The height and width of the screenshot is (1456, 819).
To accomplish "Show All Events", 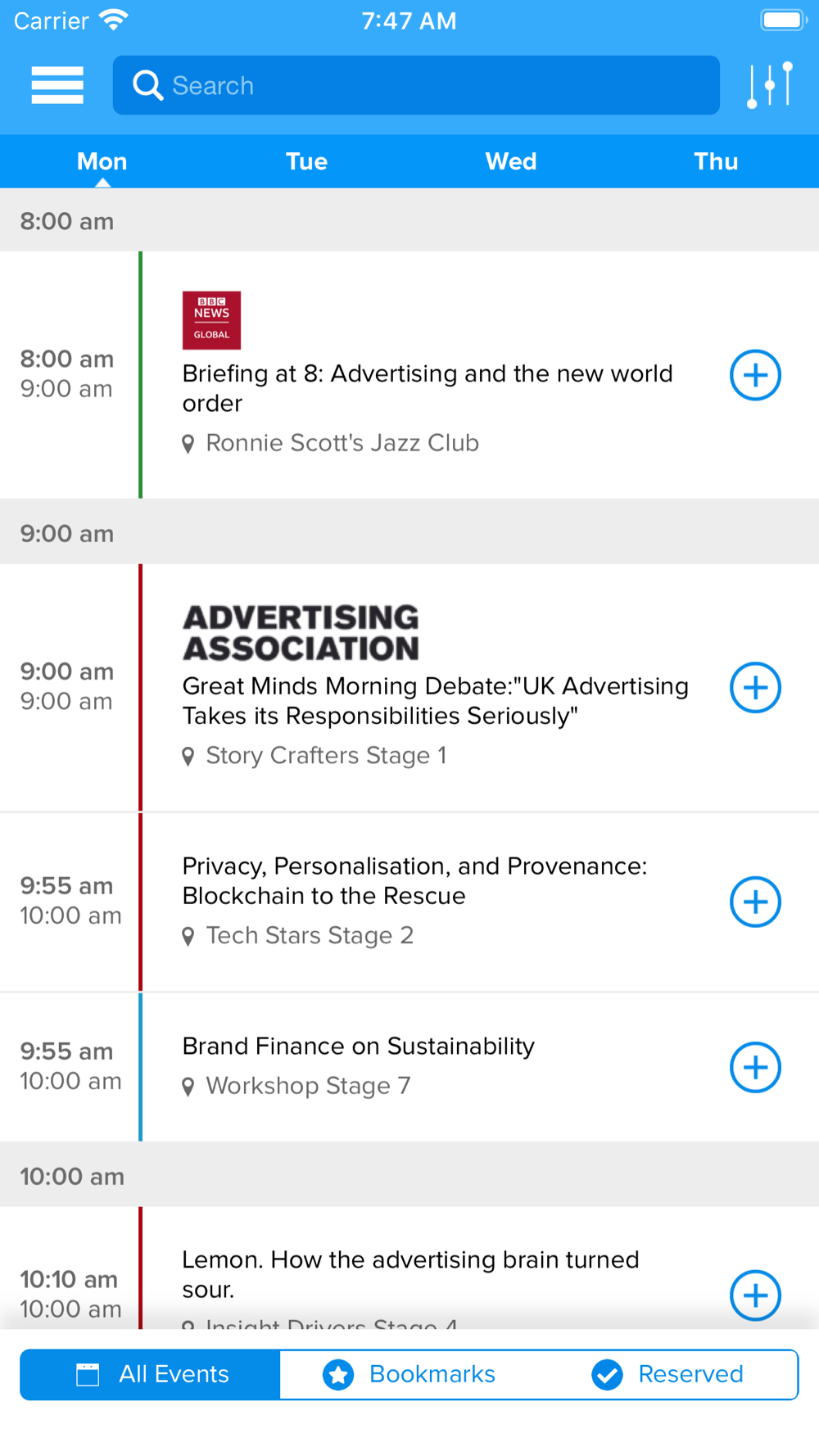I will (151, 1374).
